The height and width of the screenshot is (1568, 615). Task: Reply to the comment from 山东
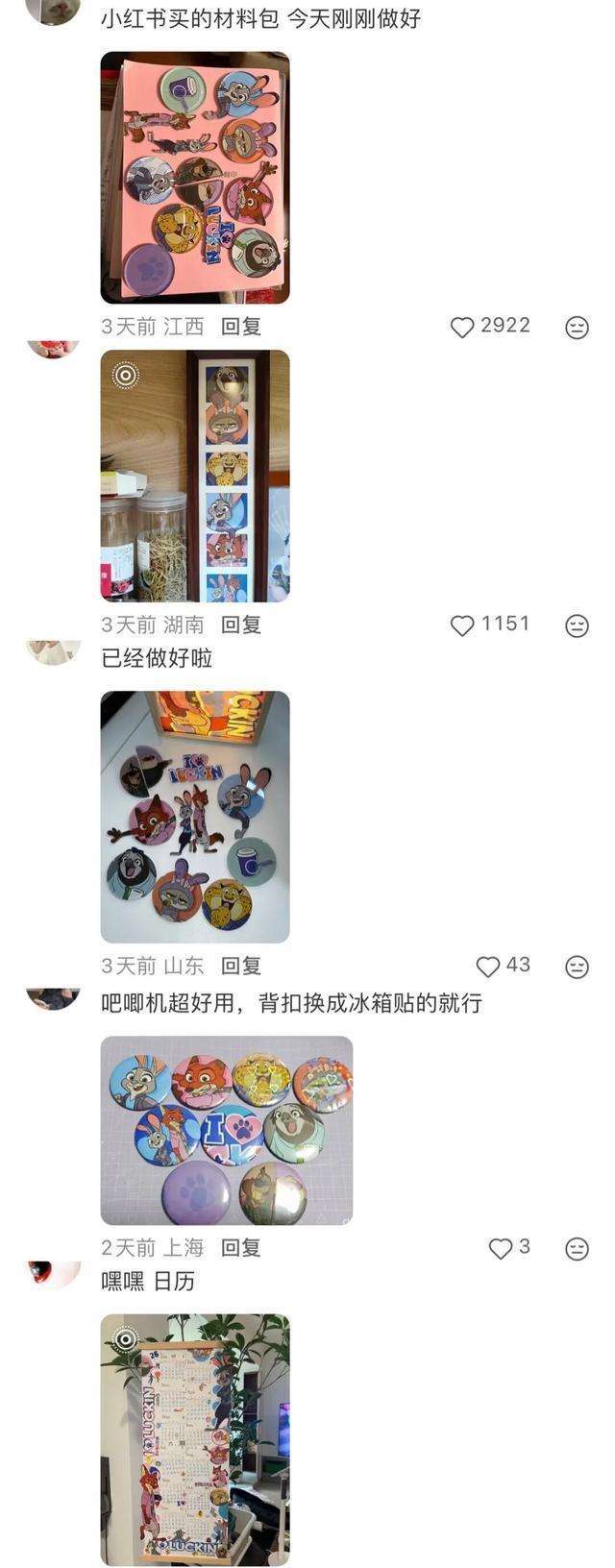point(241,966)
